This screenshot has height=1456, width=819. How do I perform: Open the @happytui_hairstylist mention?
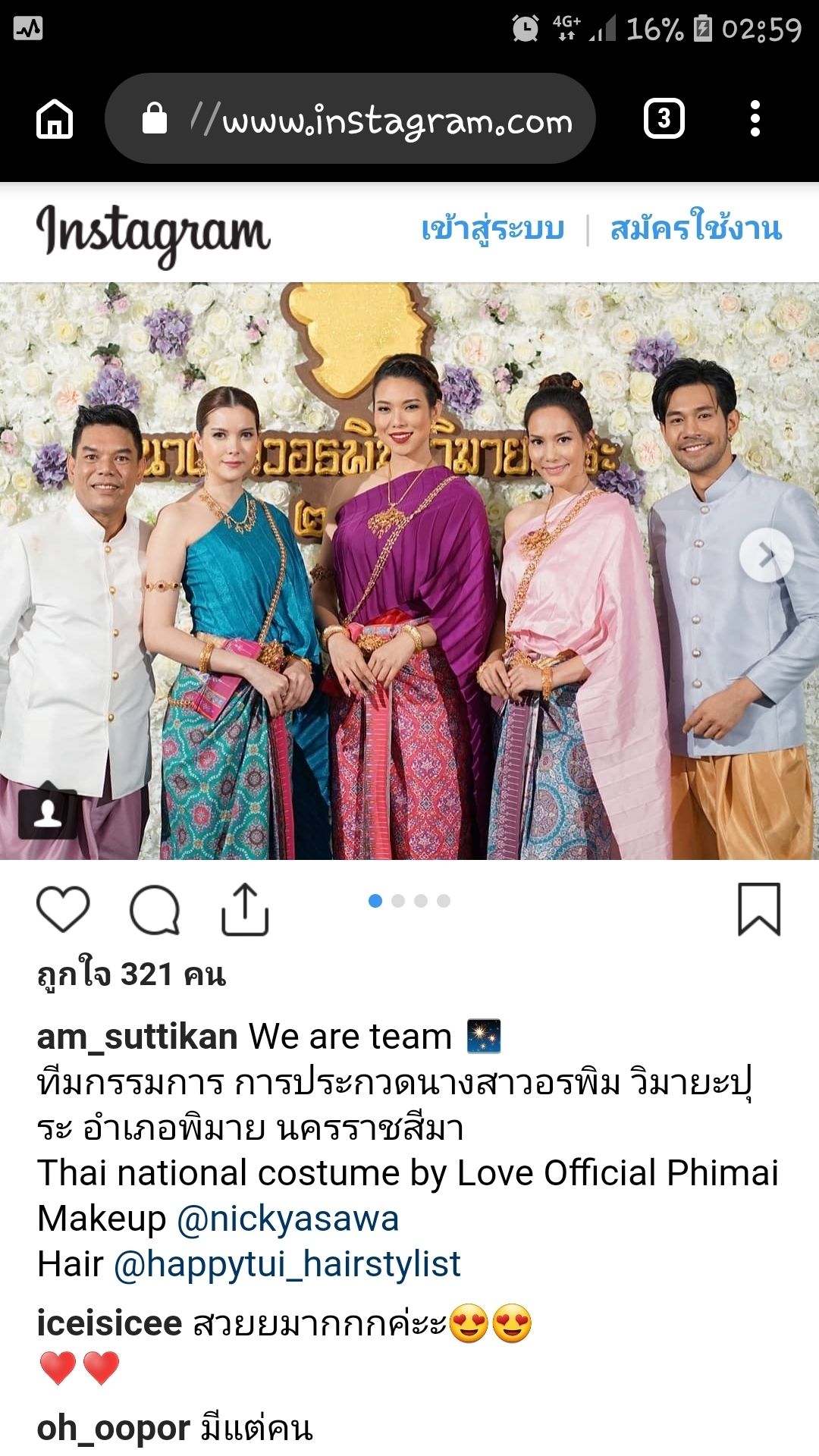tap(287, 1265)
